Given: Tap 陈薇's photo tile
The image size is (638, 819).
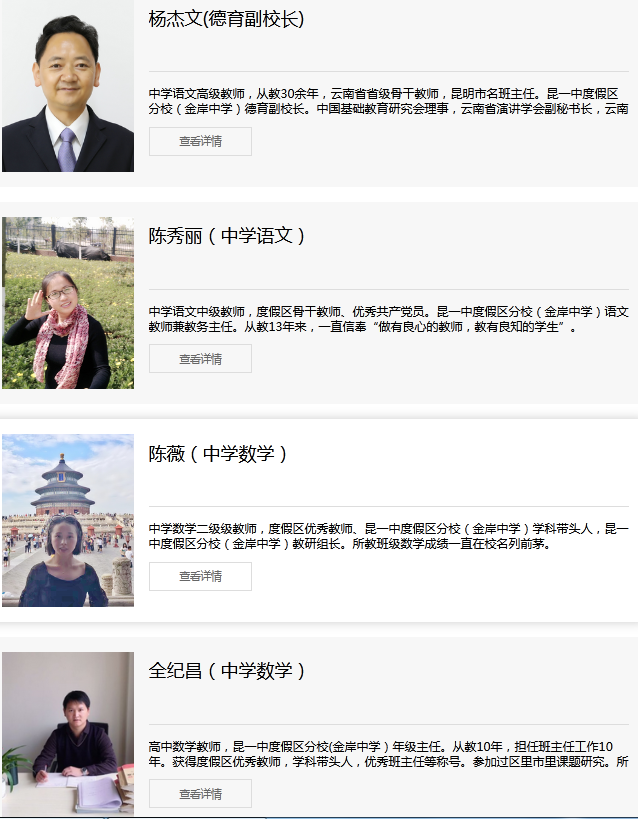Looking at the screenshot, I should tap(68, 520).
